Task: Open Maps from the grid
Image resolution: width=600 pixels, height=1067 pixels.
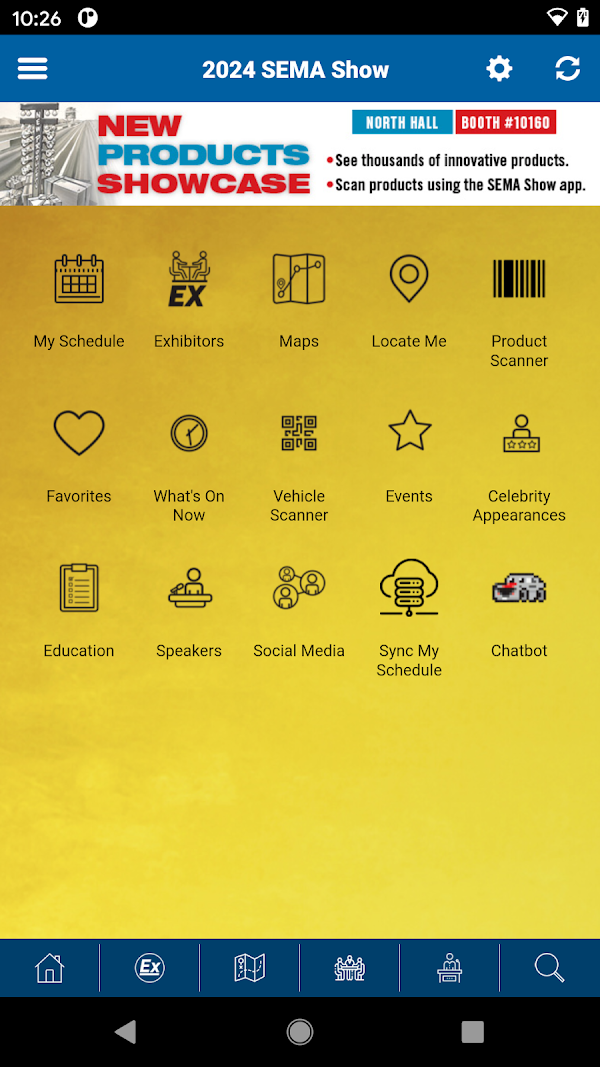Action: [x=299, y=300]
